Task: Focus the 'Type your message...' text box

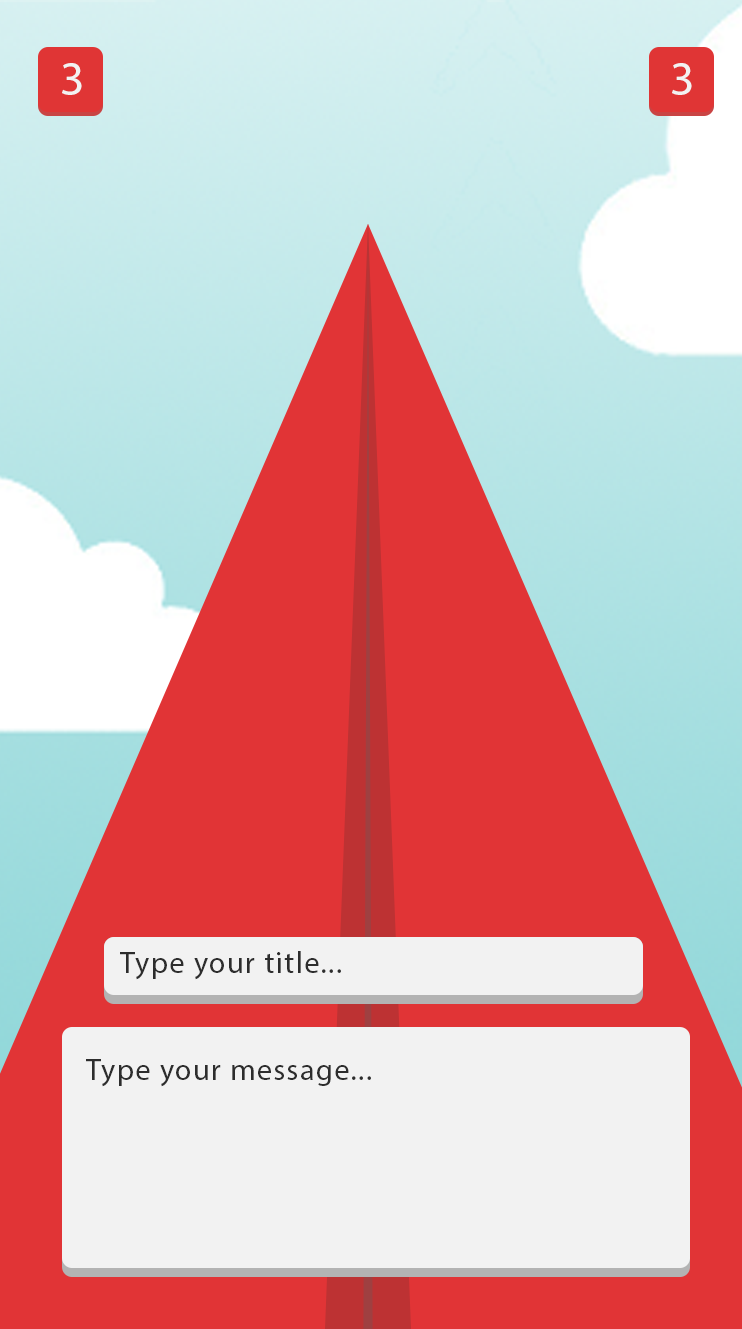Action: pos(375,1148)
